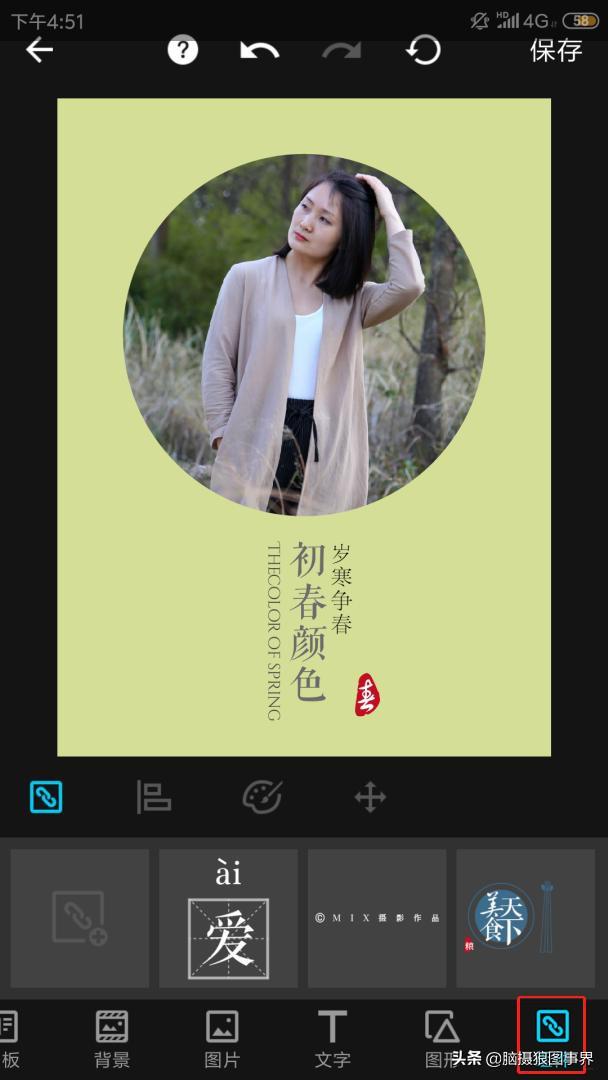Go back using the top-left arrow
Viewport: 608px width, 1080px height.
click(x=40, y=50)
